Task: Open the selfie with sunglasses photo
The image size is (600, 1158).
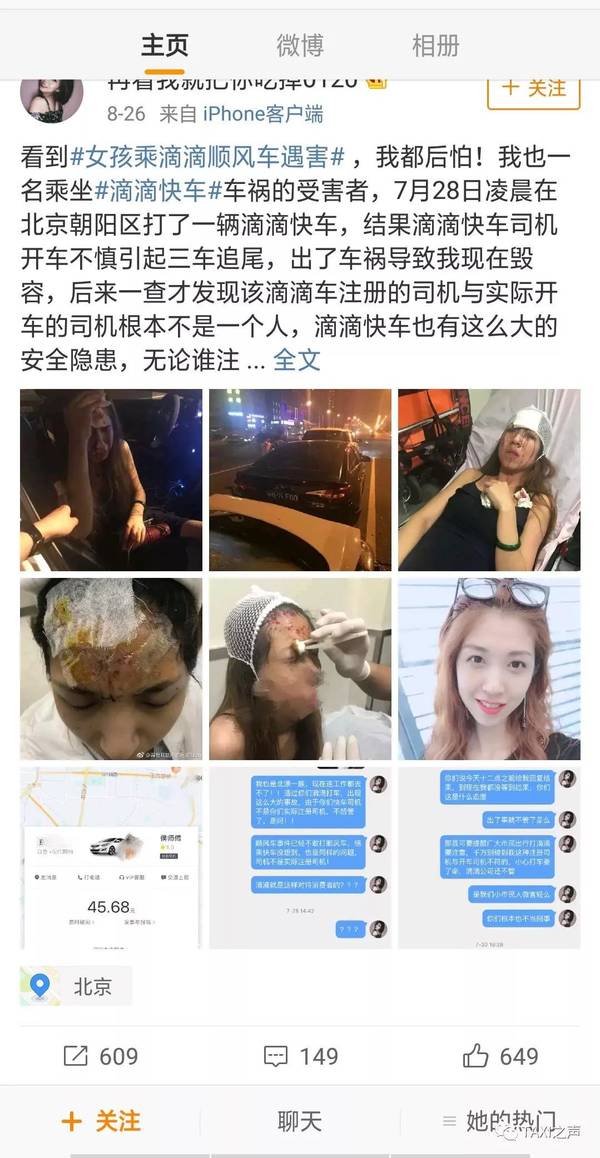Action: click(x=488, y=668)
